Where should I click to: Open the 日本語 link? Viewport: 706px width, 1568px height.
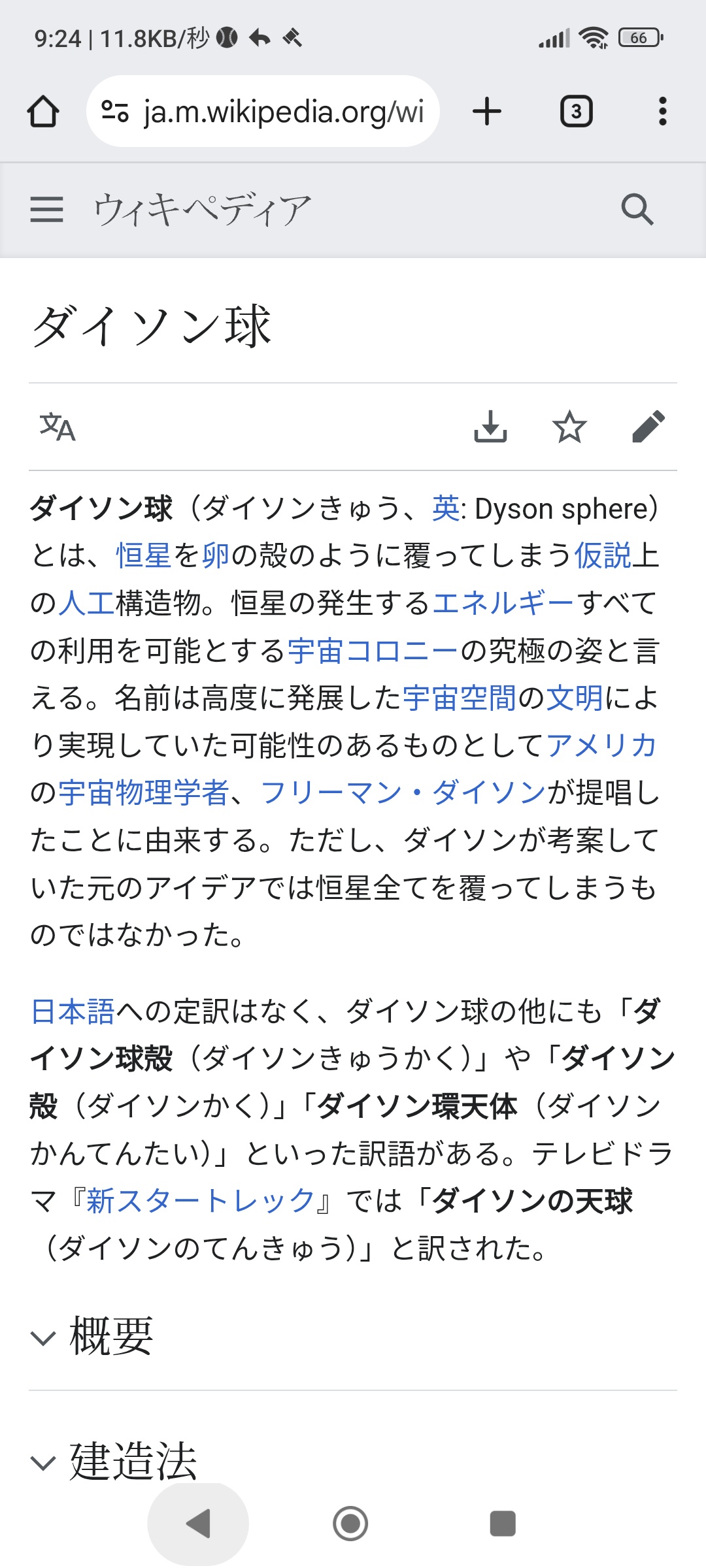[73, 1011]
